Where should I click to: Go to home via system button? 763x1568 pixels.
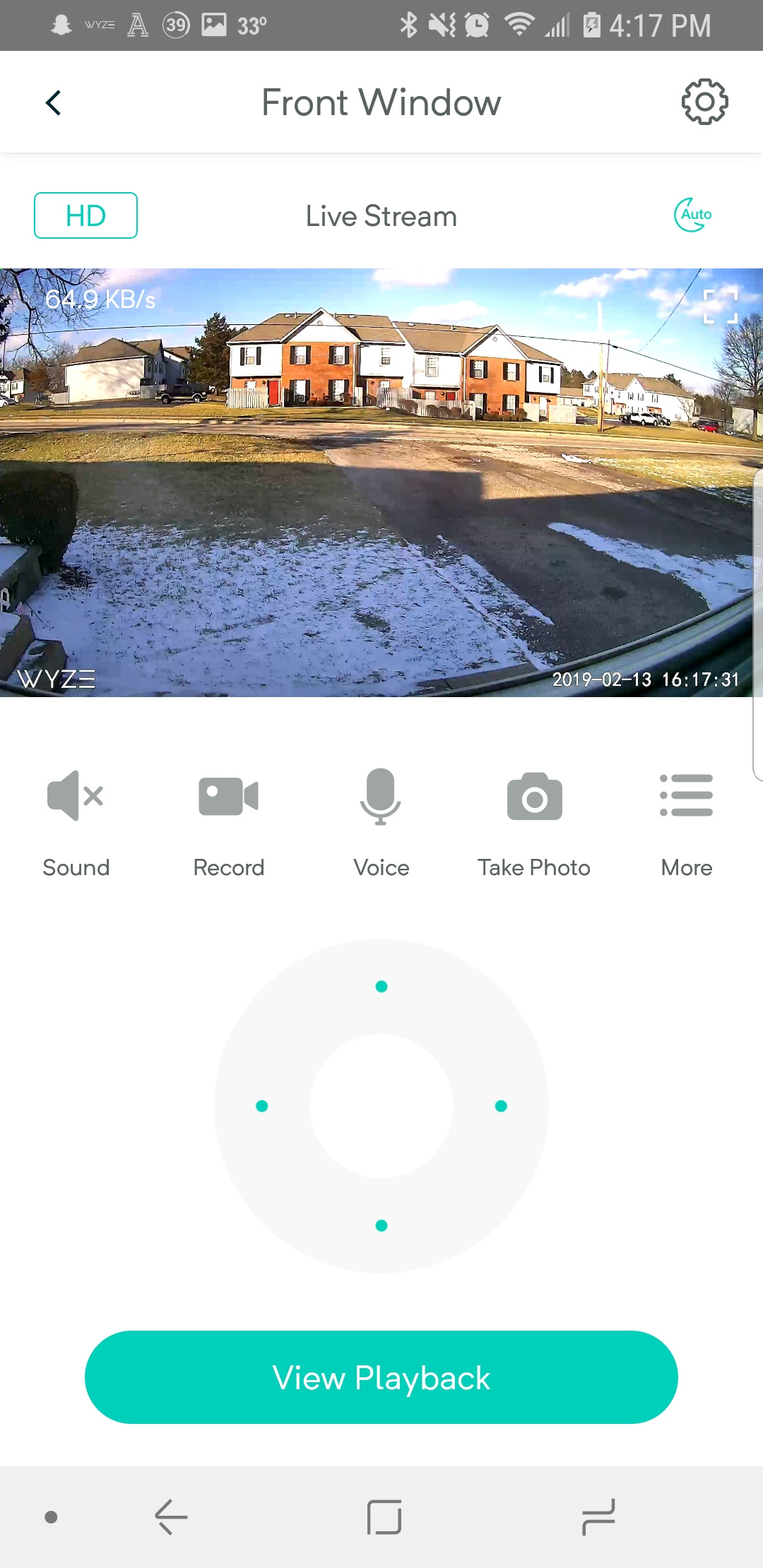pos(384,1517)
